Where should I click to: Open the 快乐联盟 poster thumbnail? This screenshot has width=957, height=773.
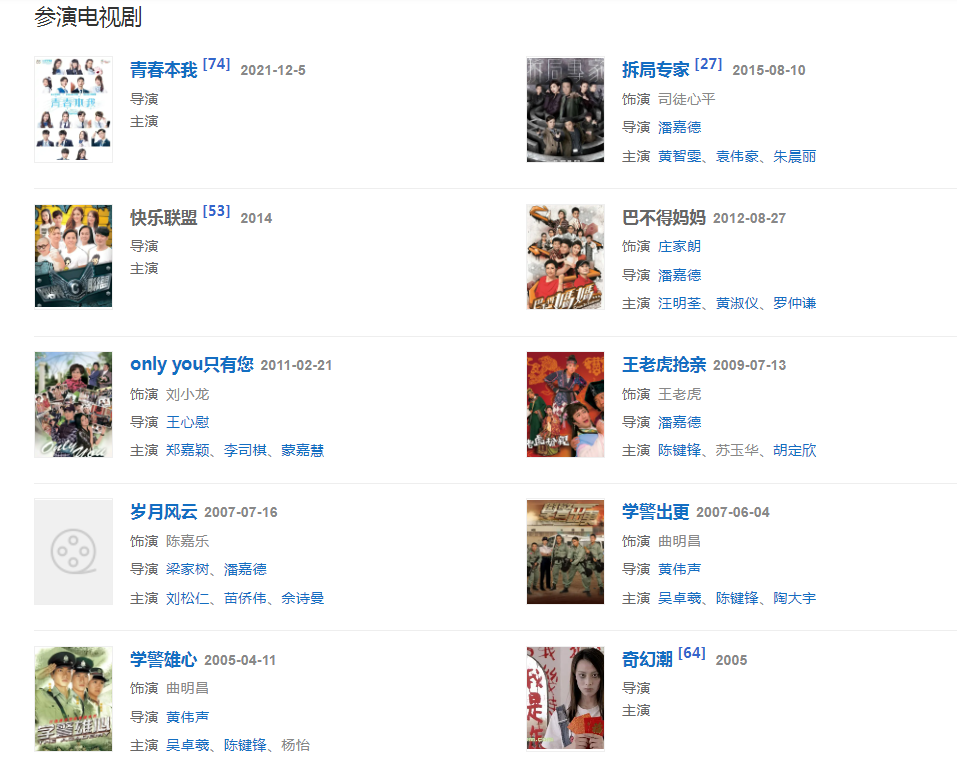pyautogui.click(x=73, y=257)
